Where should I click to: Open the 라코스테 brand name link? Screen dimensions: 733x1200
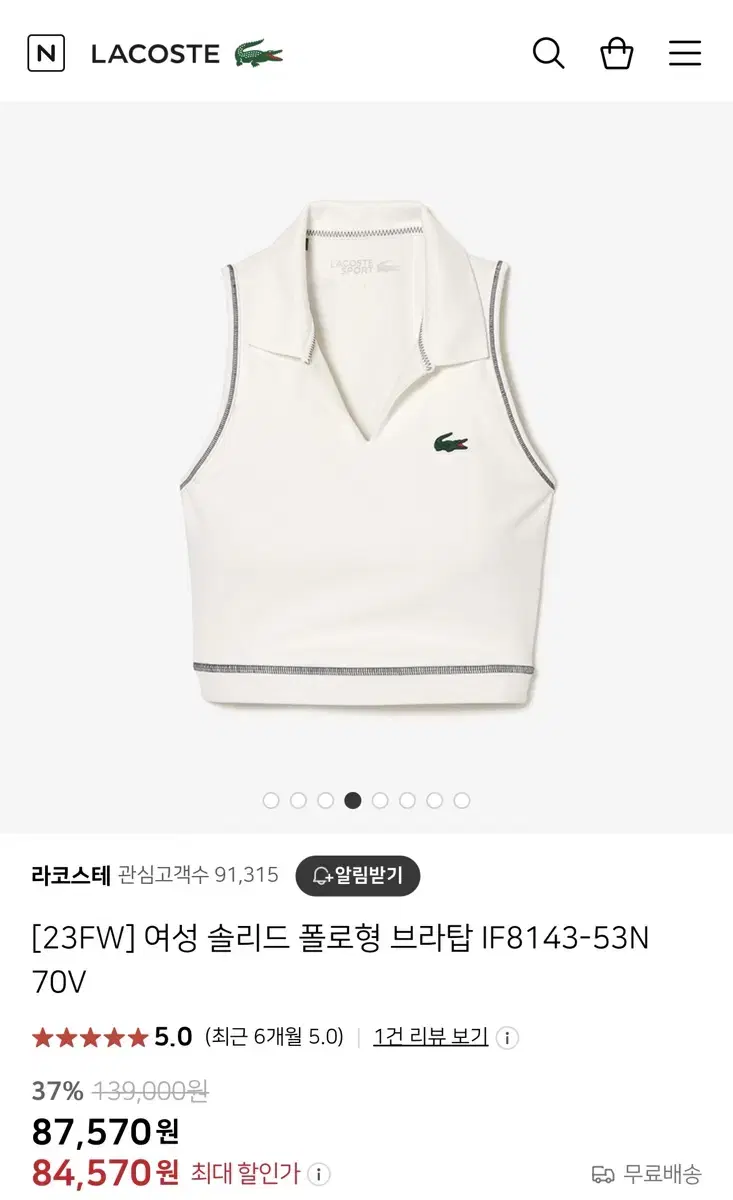71,875
